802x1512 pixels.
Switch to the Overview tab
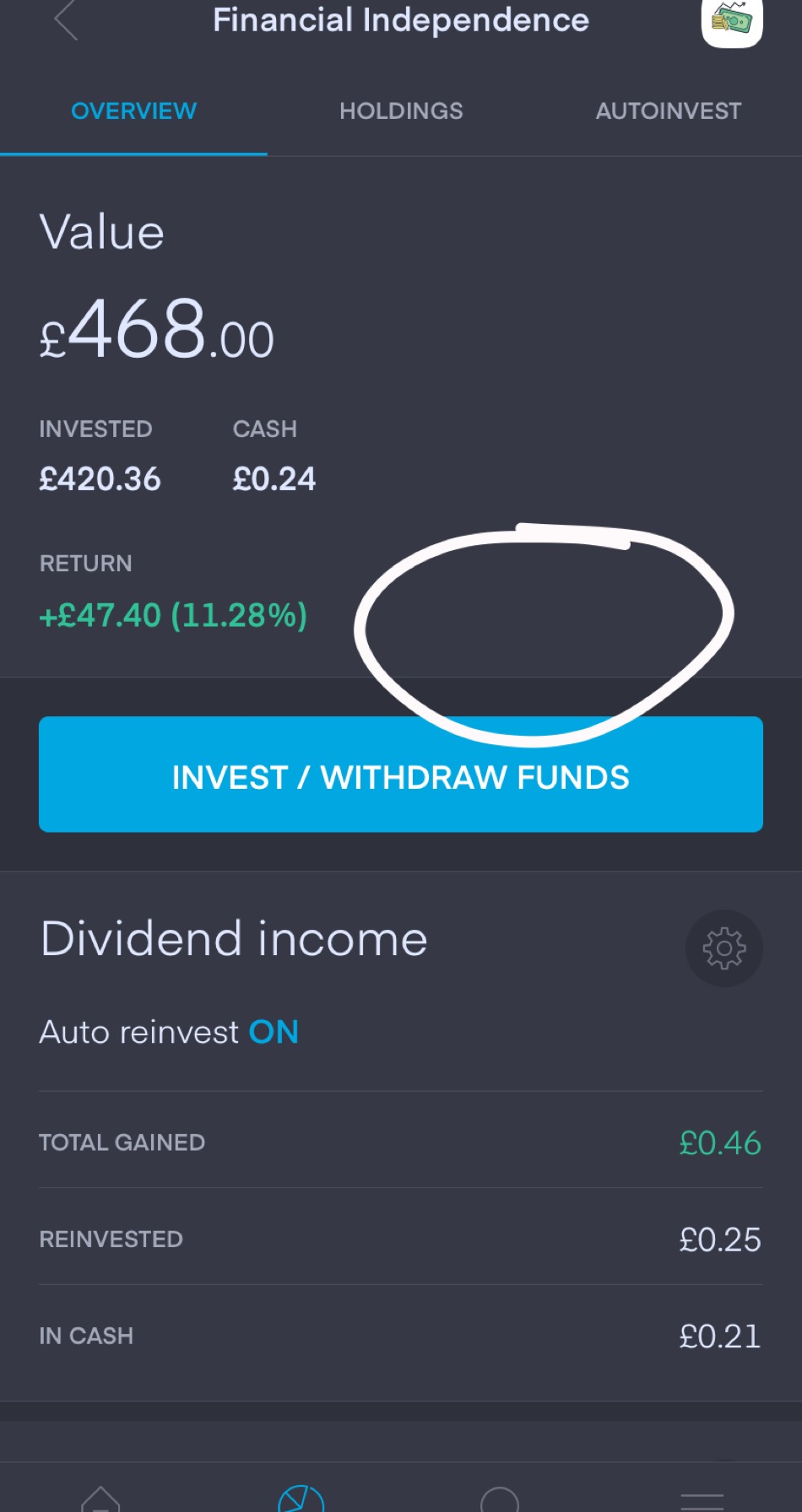(x=133, y=111)
